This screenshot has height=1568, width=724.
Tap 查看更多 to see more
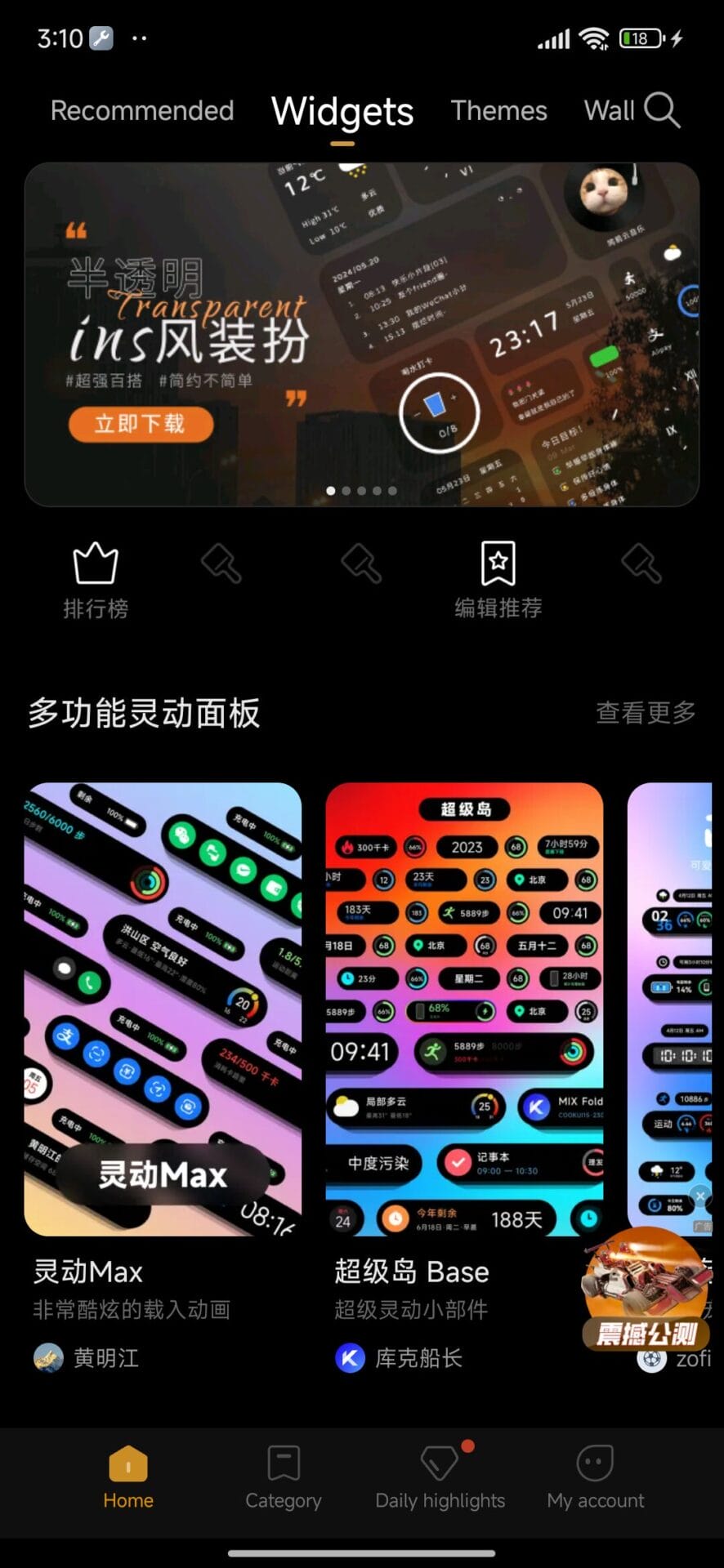(x=645, y=713)
